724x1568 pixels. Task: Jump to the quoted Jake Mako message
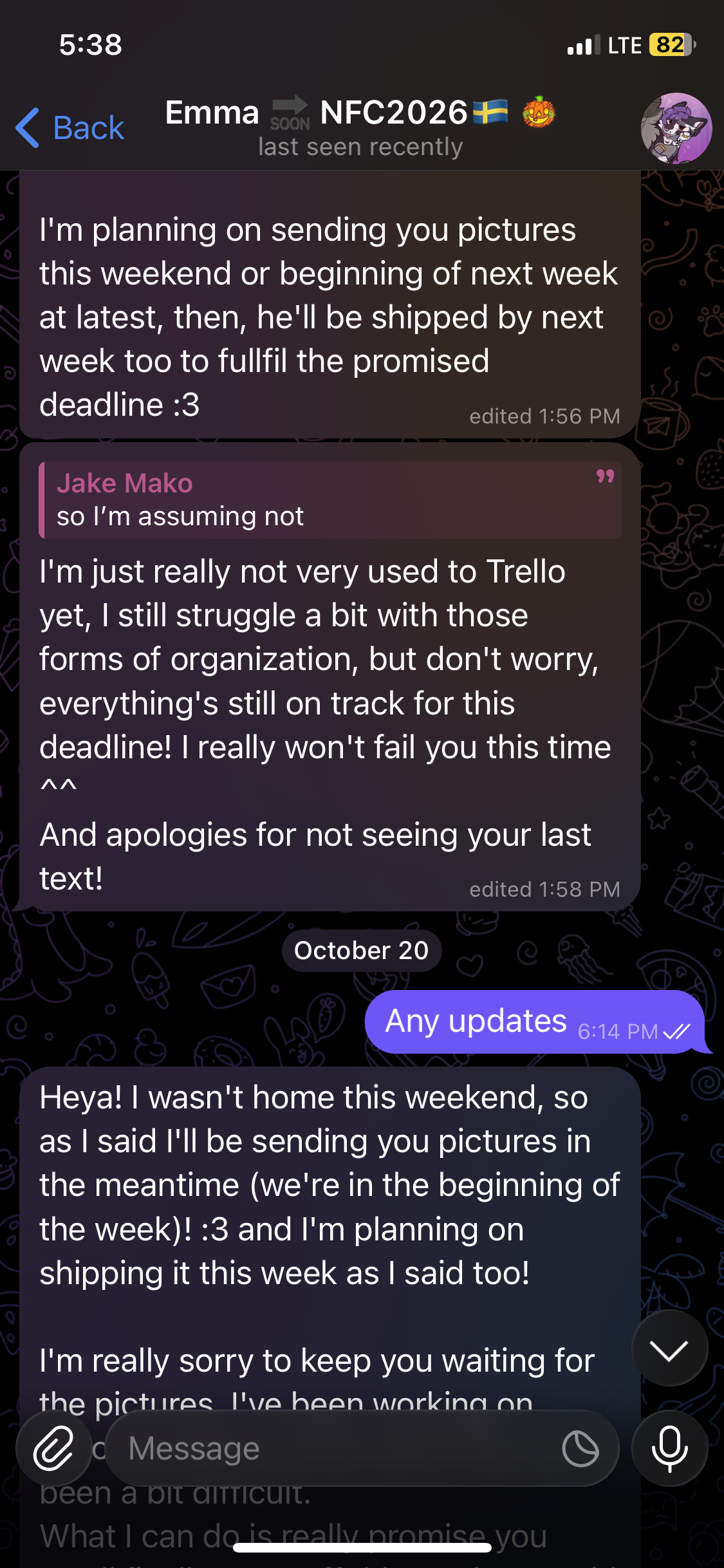tap(330, 500)
